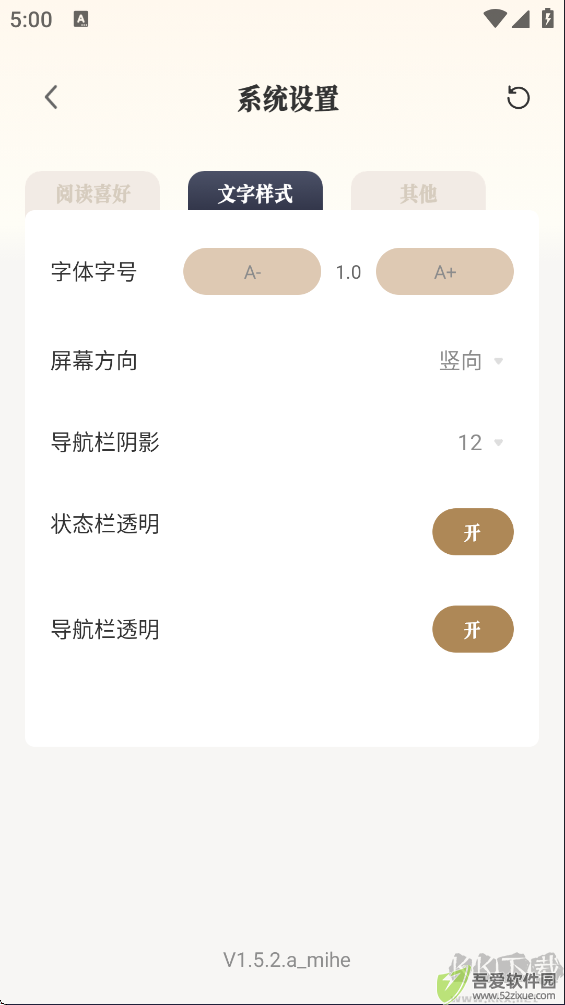
Task: Open the 导航栏阴影 dropdown showing 12
Action: [x=480, y=442]
